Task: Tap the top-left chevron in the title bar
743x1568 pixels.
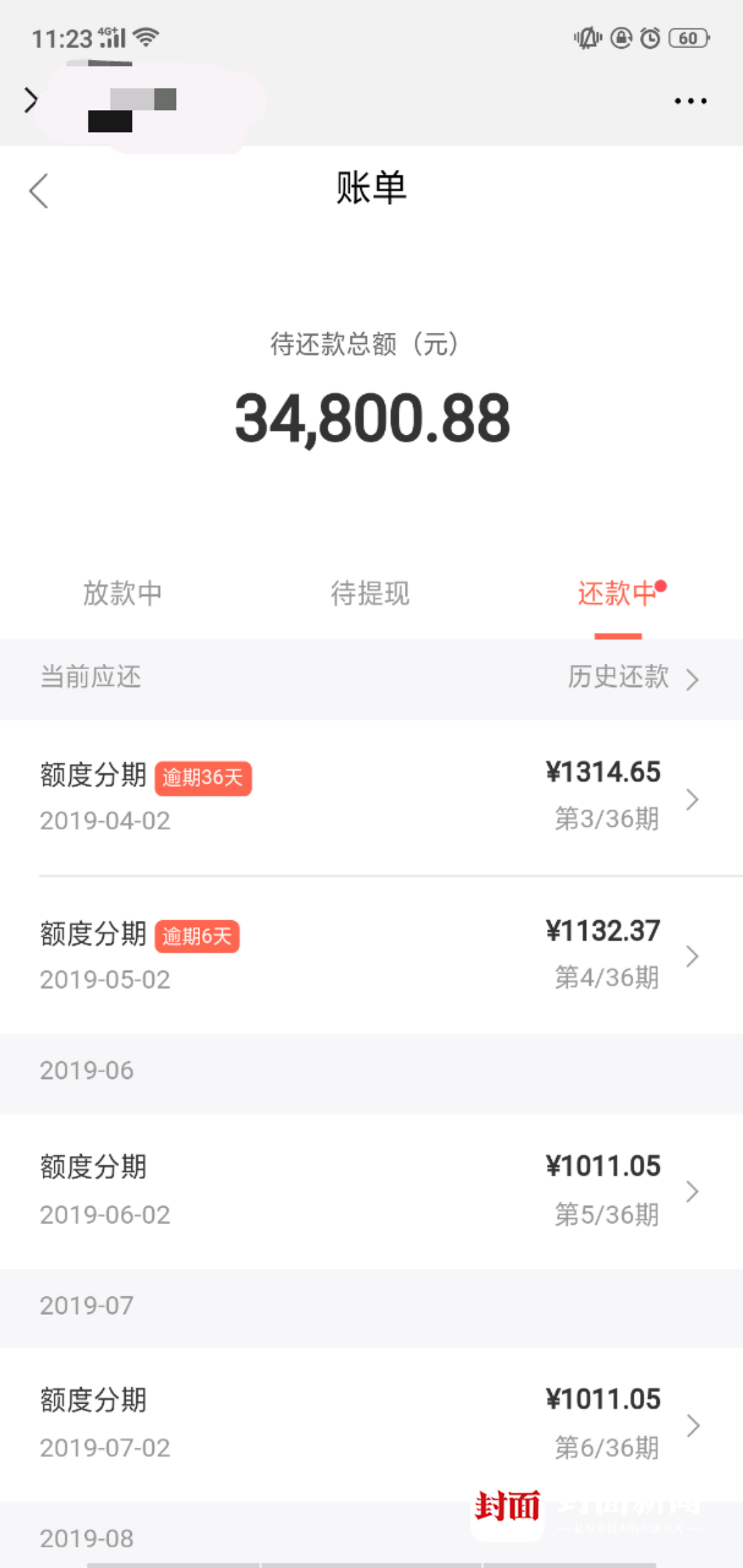Action: (x=31, y=100)
